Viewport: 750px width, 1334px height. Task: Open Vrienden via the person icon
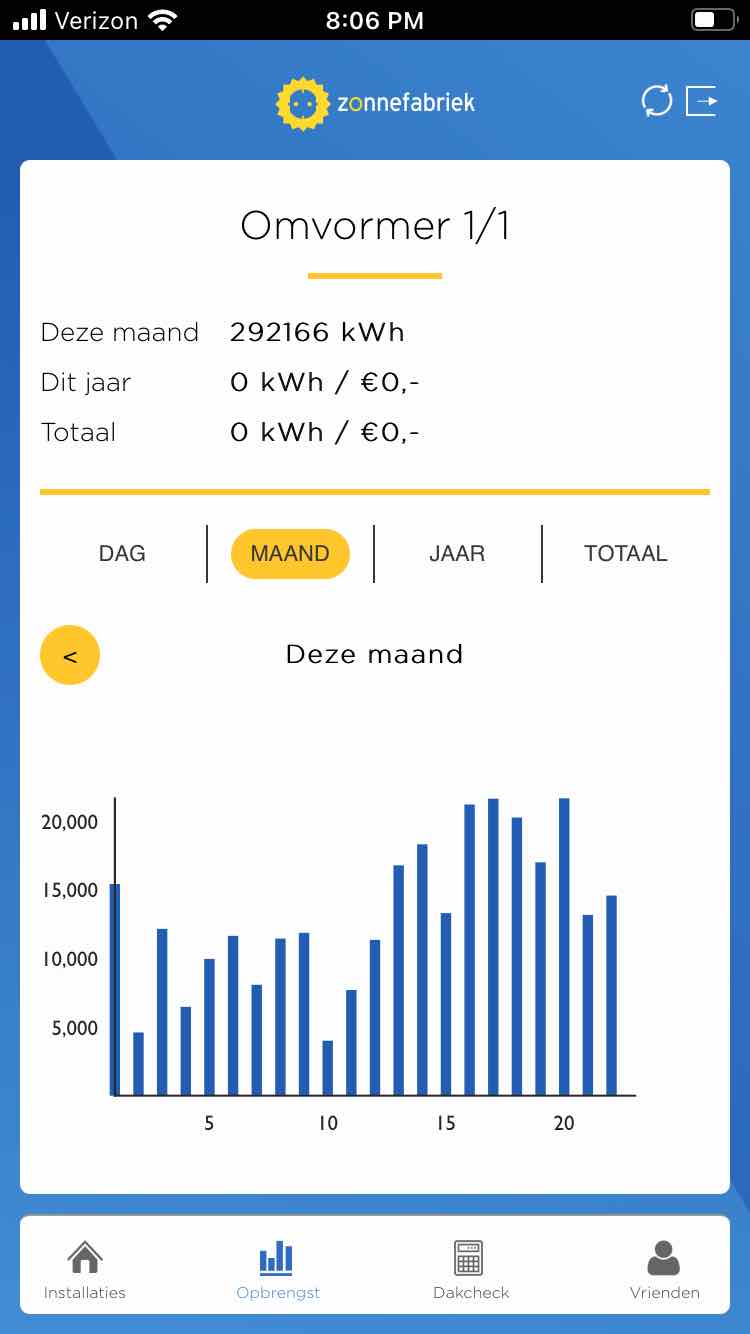click(x=664, y=1256)
